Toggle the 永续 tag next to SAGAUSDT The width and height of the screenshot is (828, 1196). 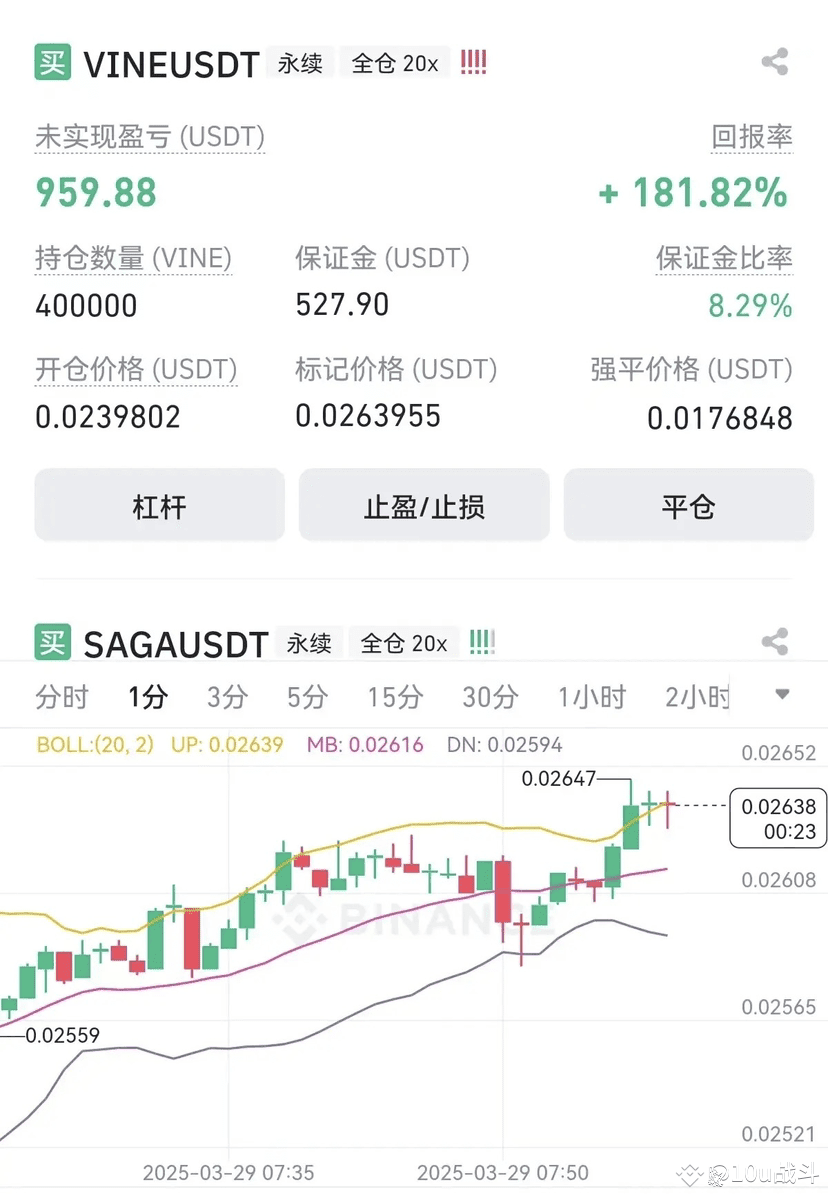pos(309,643)
